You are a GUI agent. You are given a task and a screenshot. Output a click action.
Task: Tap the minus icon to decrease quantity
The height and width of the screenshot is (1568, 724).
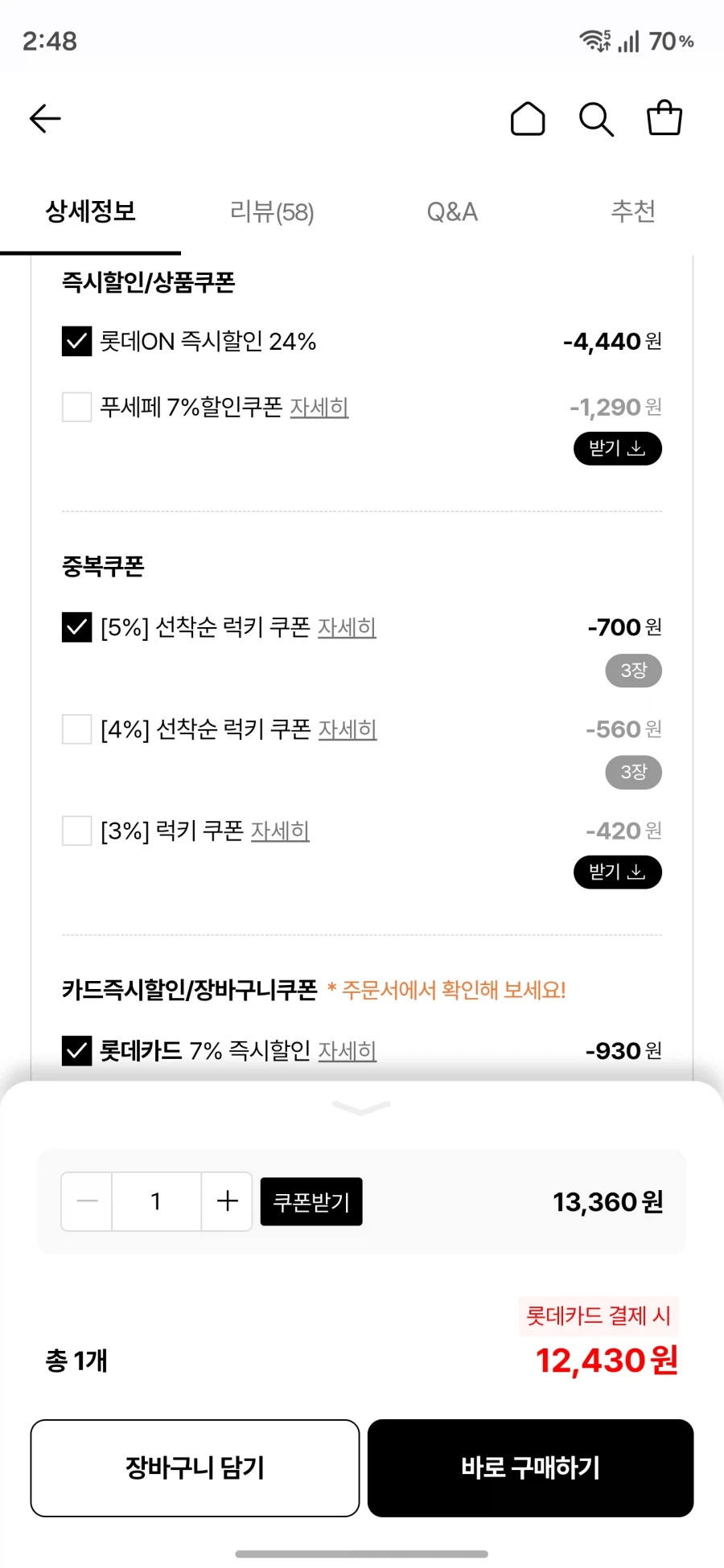(86, 1201)
